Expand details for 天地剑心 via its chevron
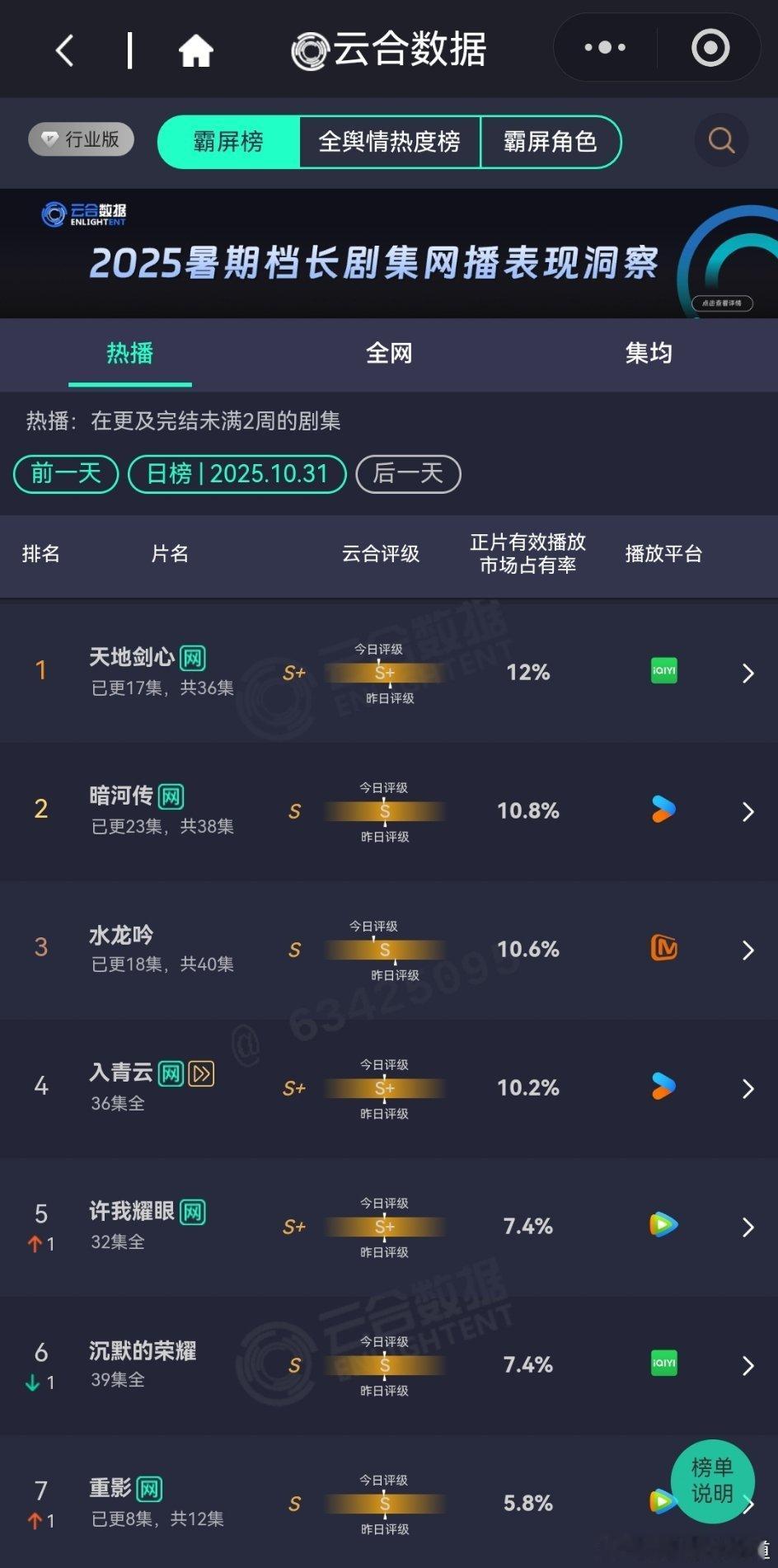Screen dimensions: 778x1568 click(746, 672)
